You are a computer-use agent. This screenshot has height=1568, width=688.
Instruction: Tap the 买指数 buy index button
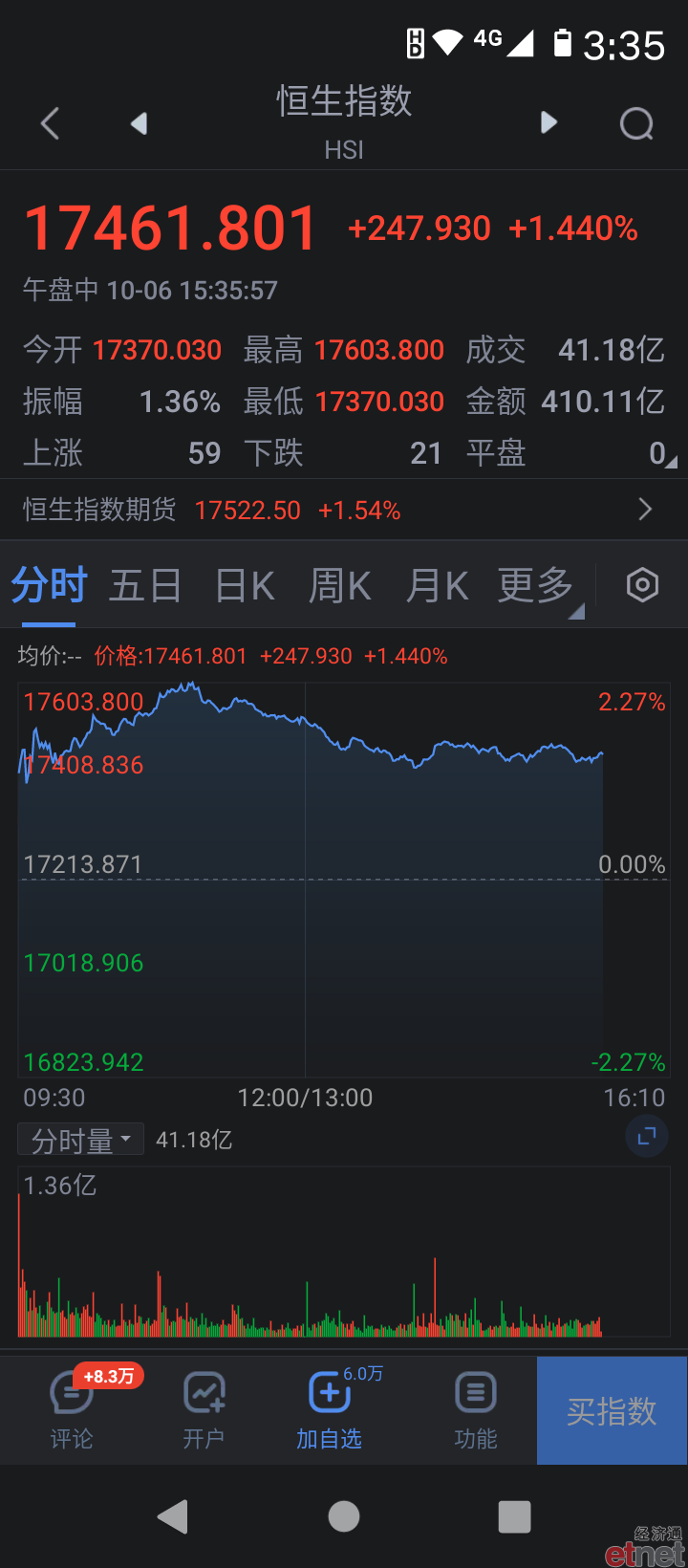pos(612,1410)
